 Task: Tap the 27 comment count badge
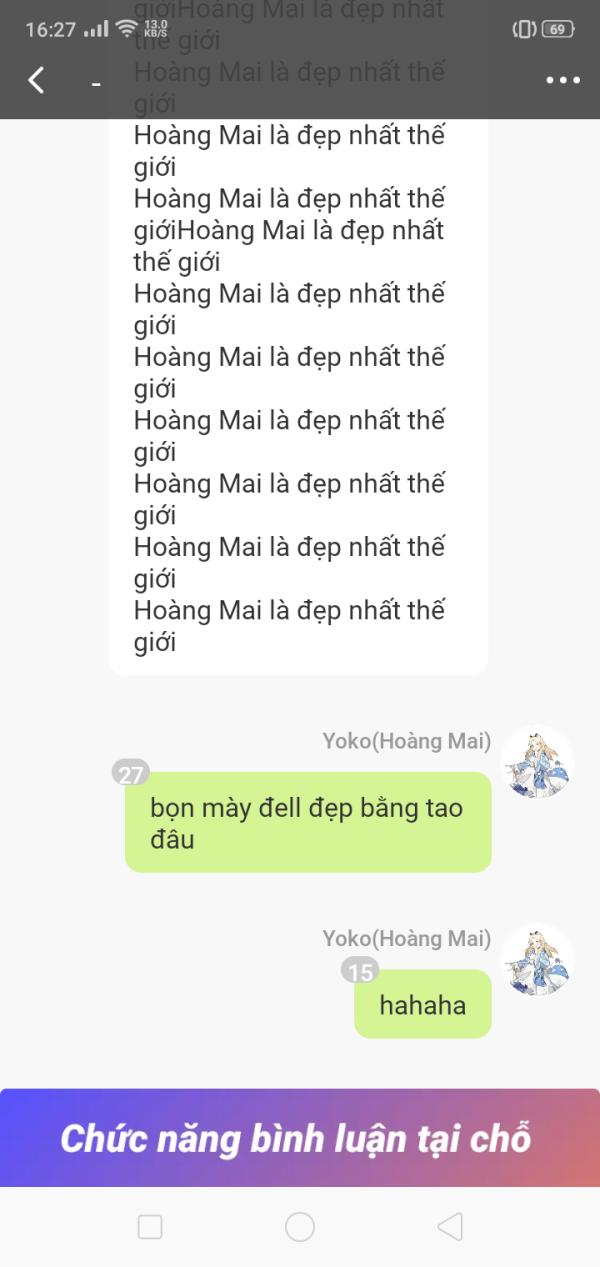coord(131,773)
